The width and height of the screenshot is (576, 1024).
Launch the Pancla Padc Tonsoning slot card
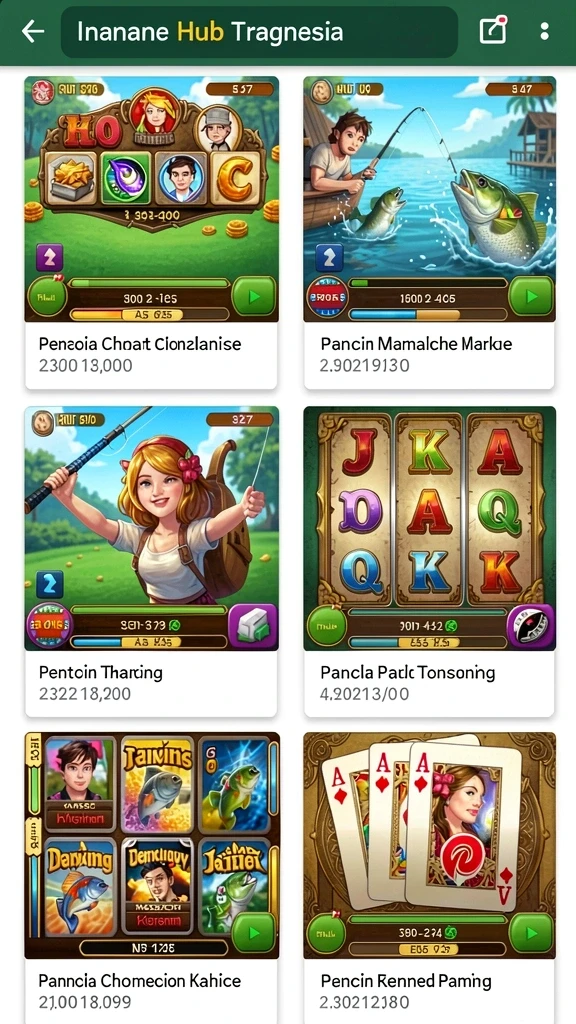point(429,562)
